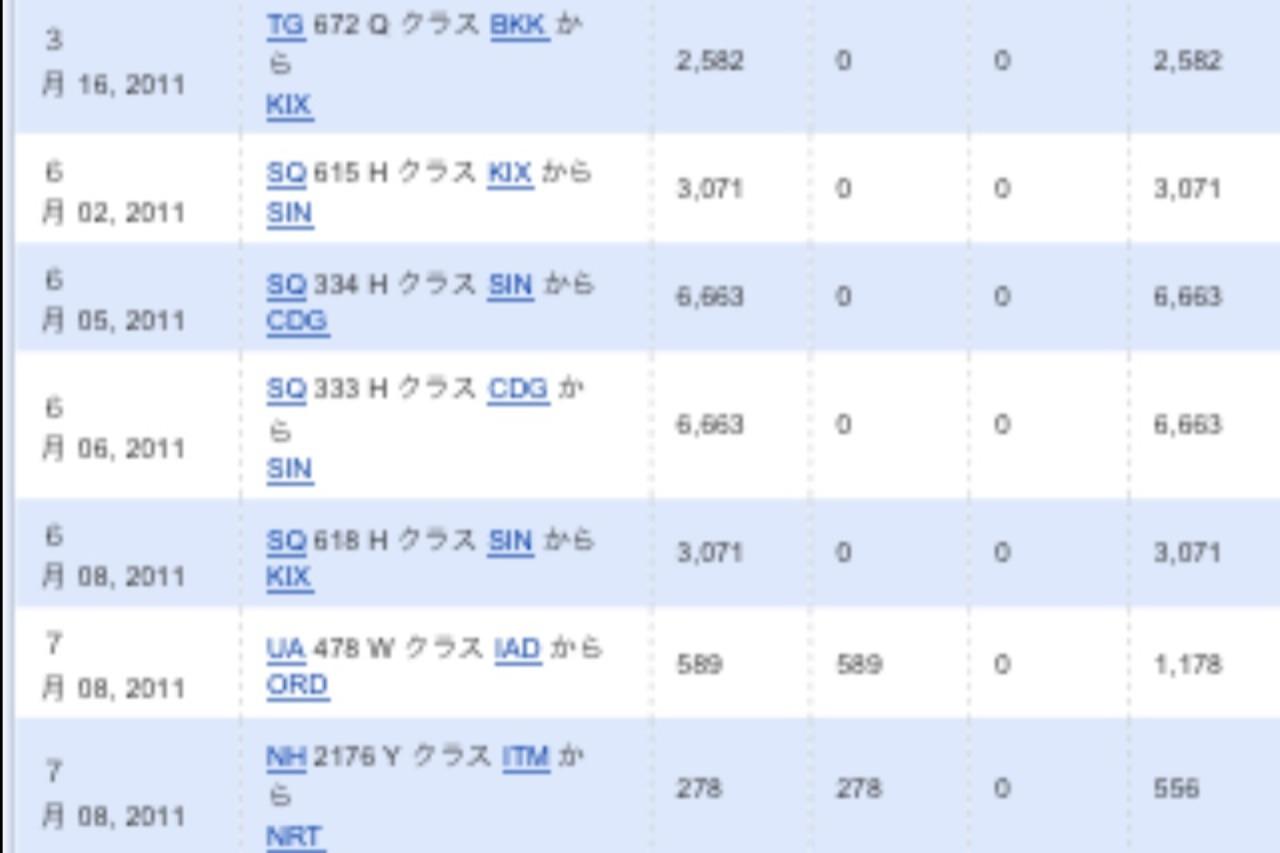Open SQ link in flight 334 row
The width and height of the screenshot is (1280, 853).
click(285, 285)
